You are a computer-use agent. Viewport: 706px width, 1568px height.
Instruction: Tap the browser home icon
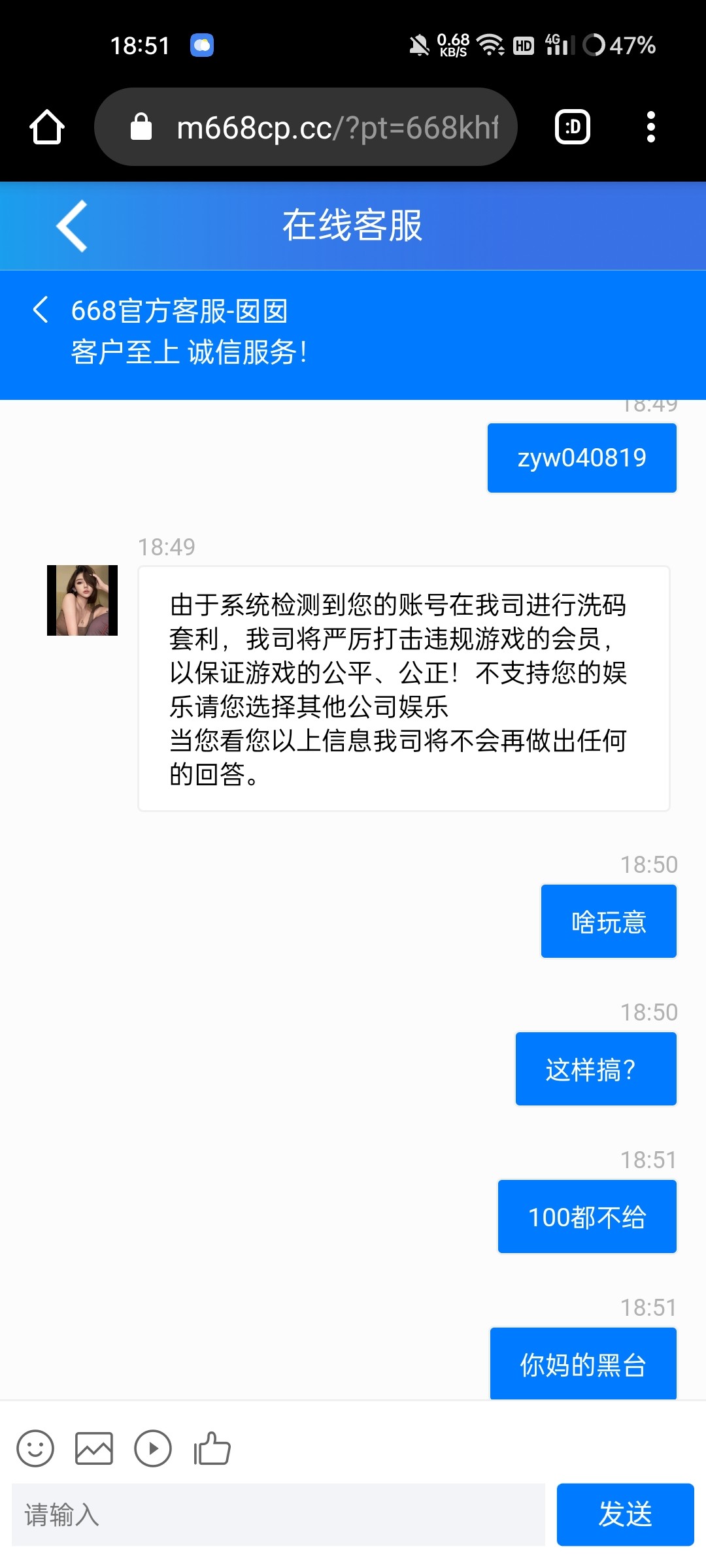point(46,127)
